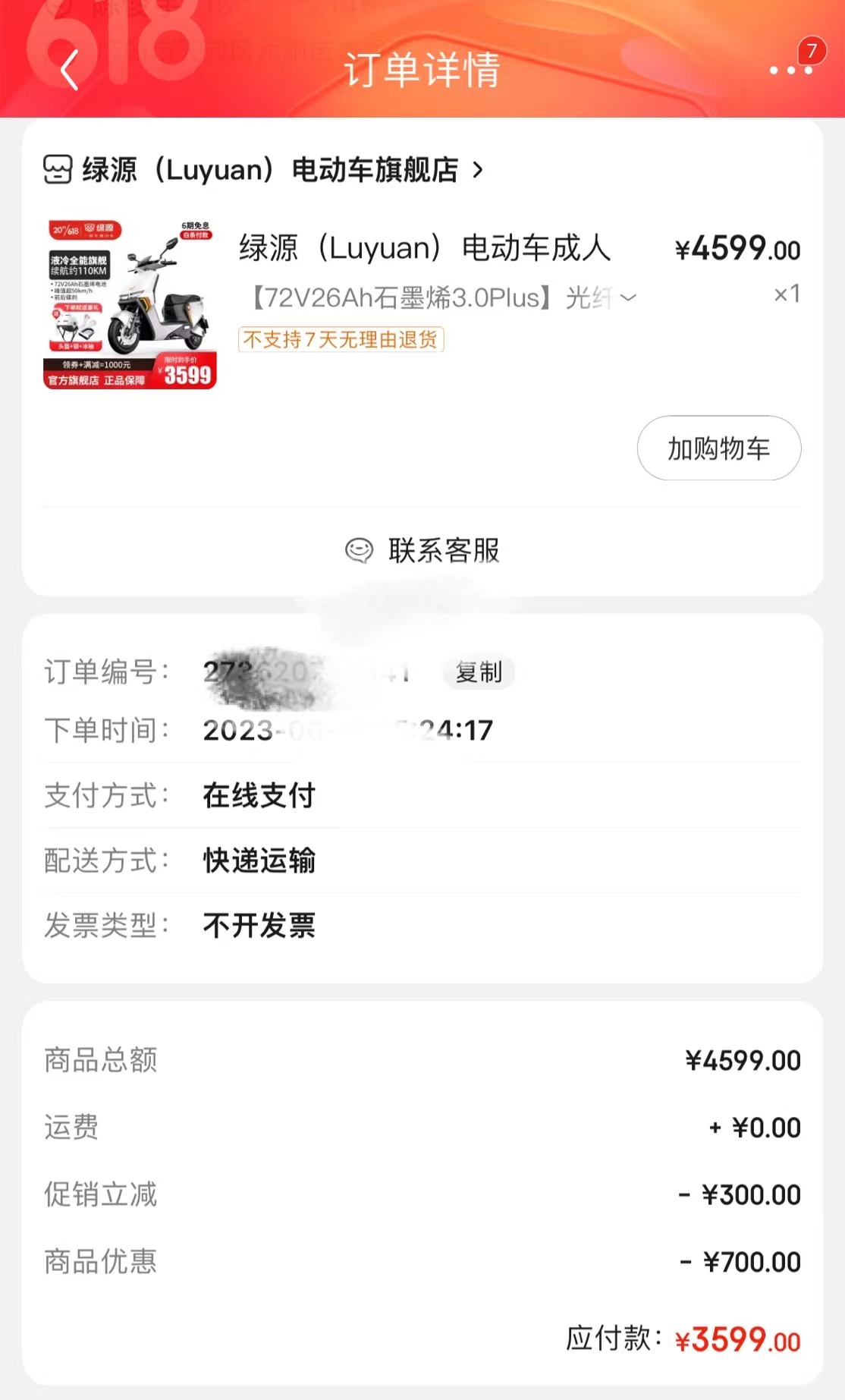
Task: Open messages via the badge showing 7
Action: click(813, 51)
